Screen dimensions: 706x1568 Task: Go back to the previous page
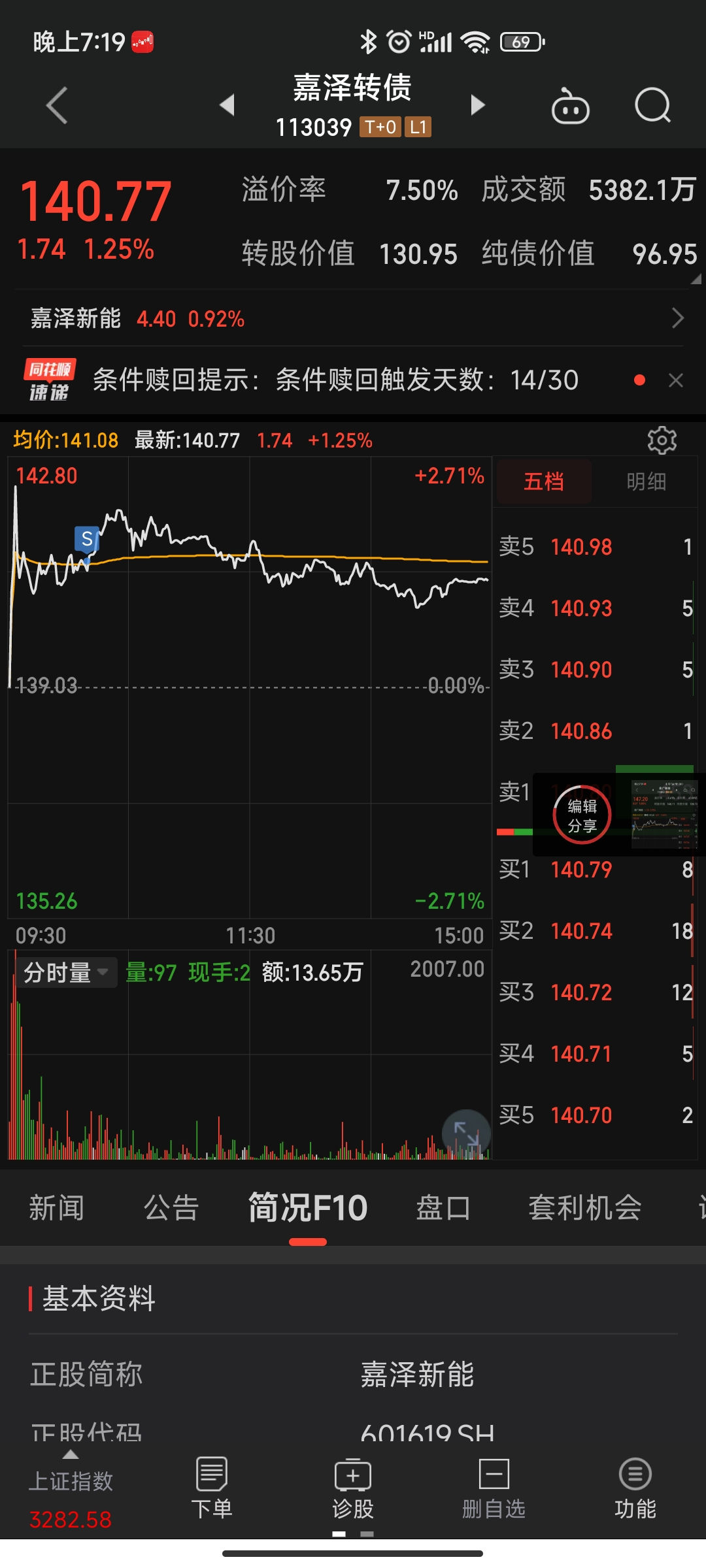click(57, 105)
